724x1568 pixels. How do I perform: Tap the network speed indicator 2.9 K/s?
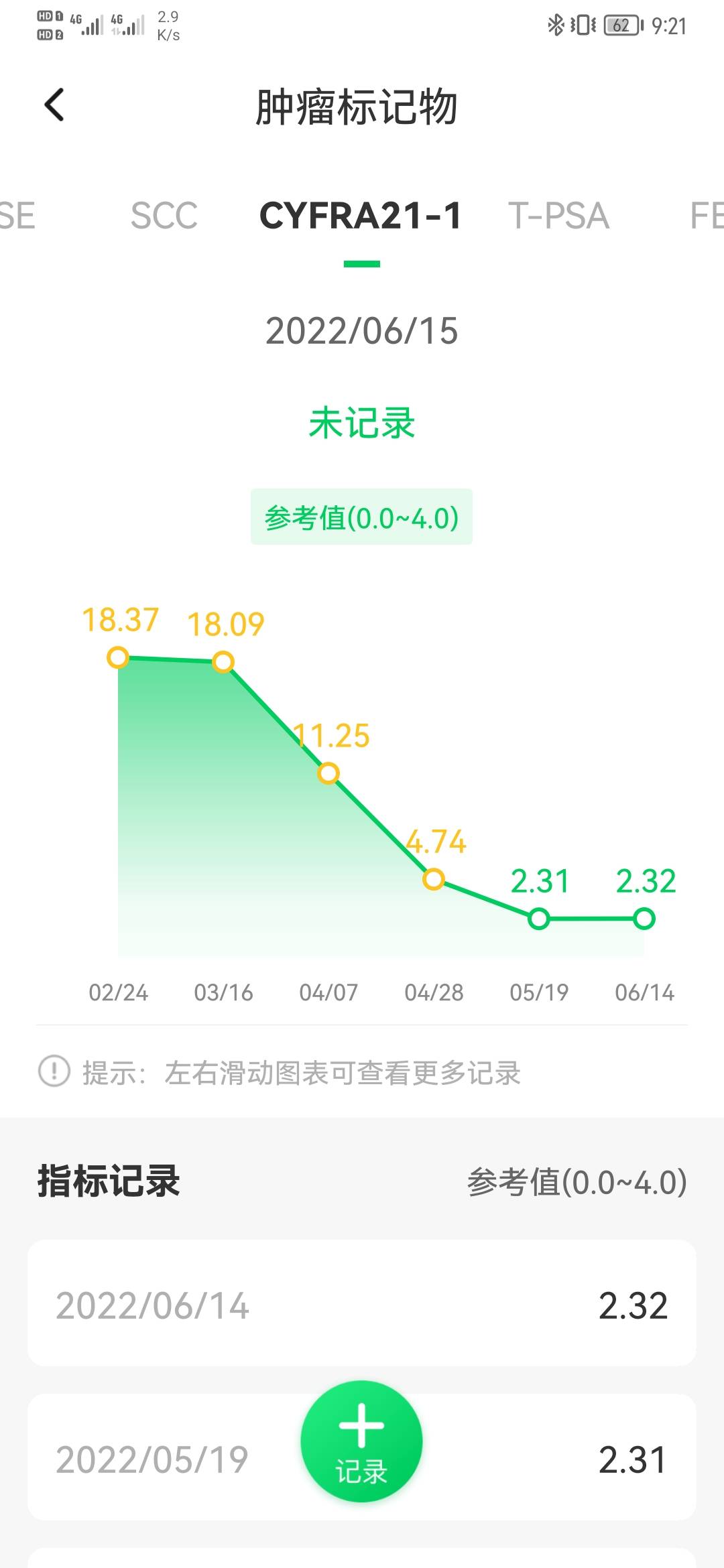169,25
